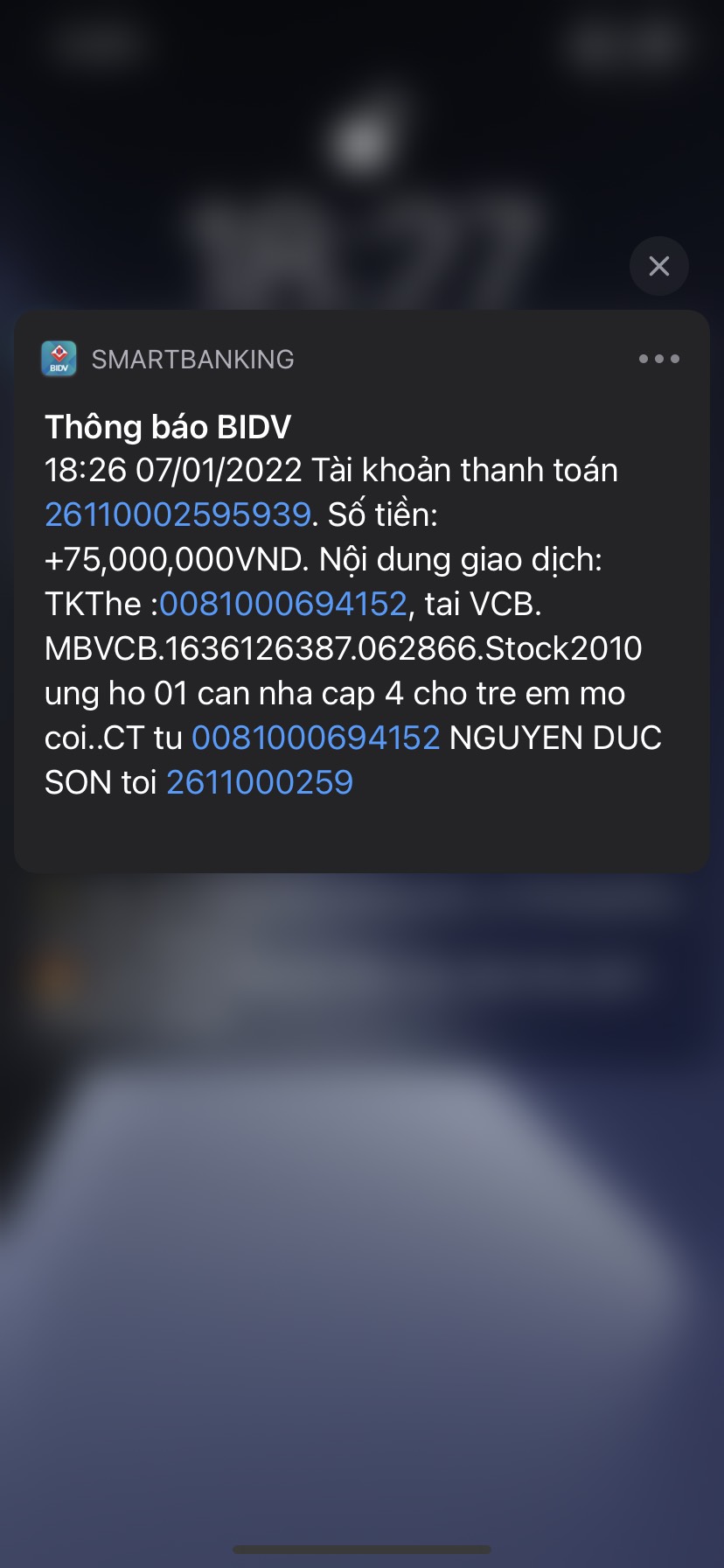Dismiss the expanded notification with the X

(x=658, y=266)
